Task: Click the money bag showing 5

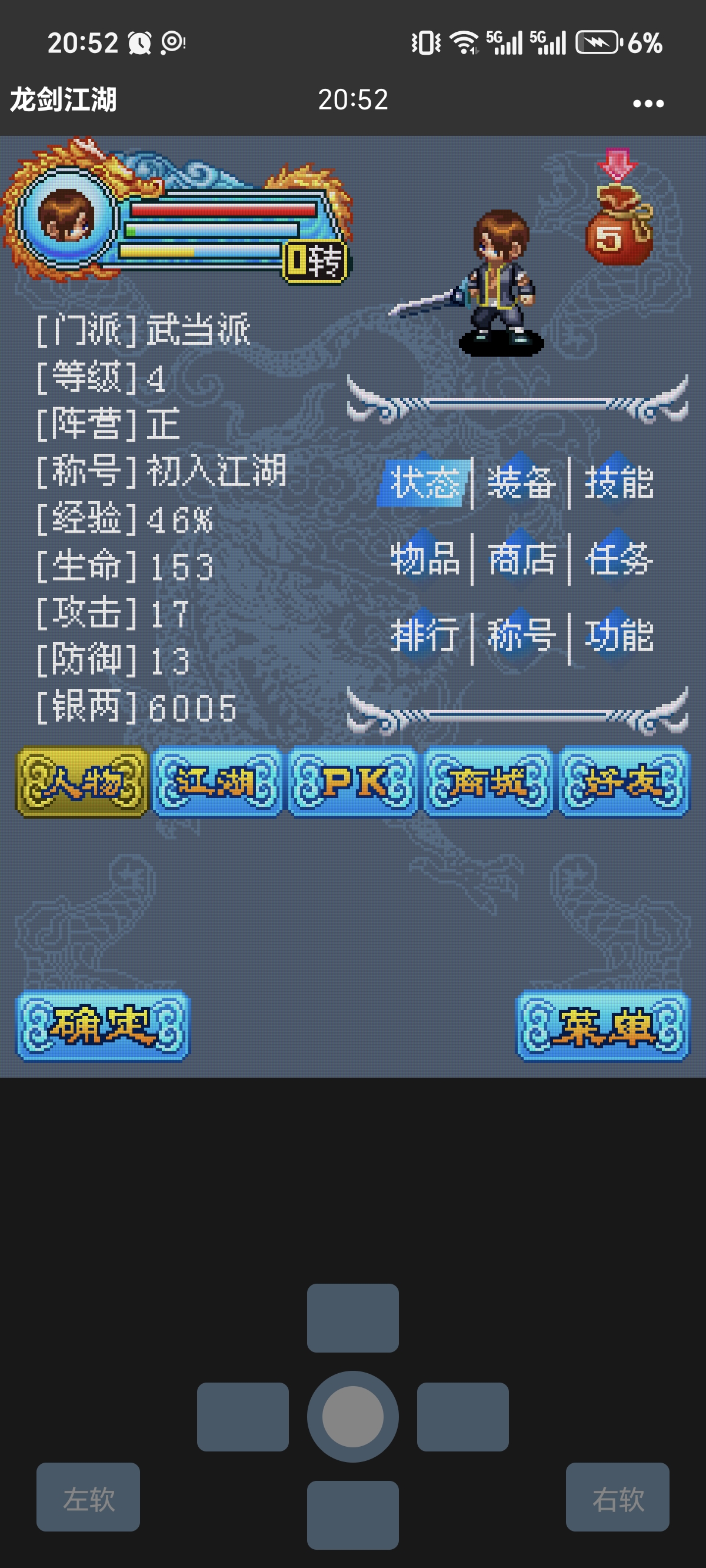Action: tap(620, 234)
